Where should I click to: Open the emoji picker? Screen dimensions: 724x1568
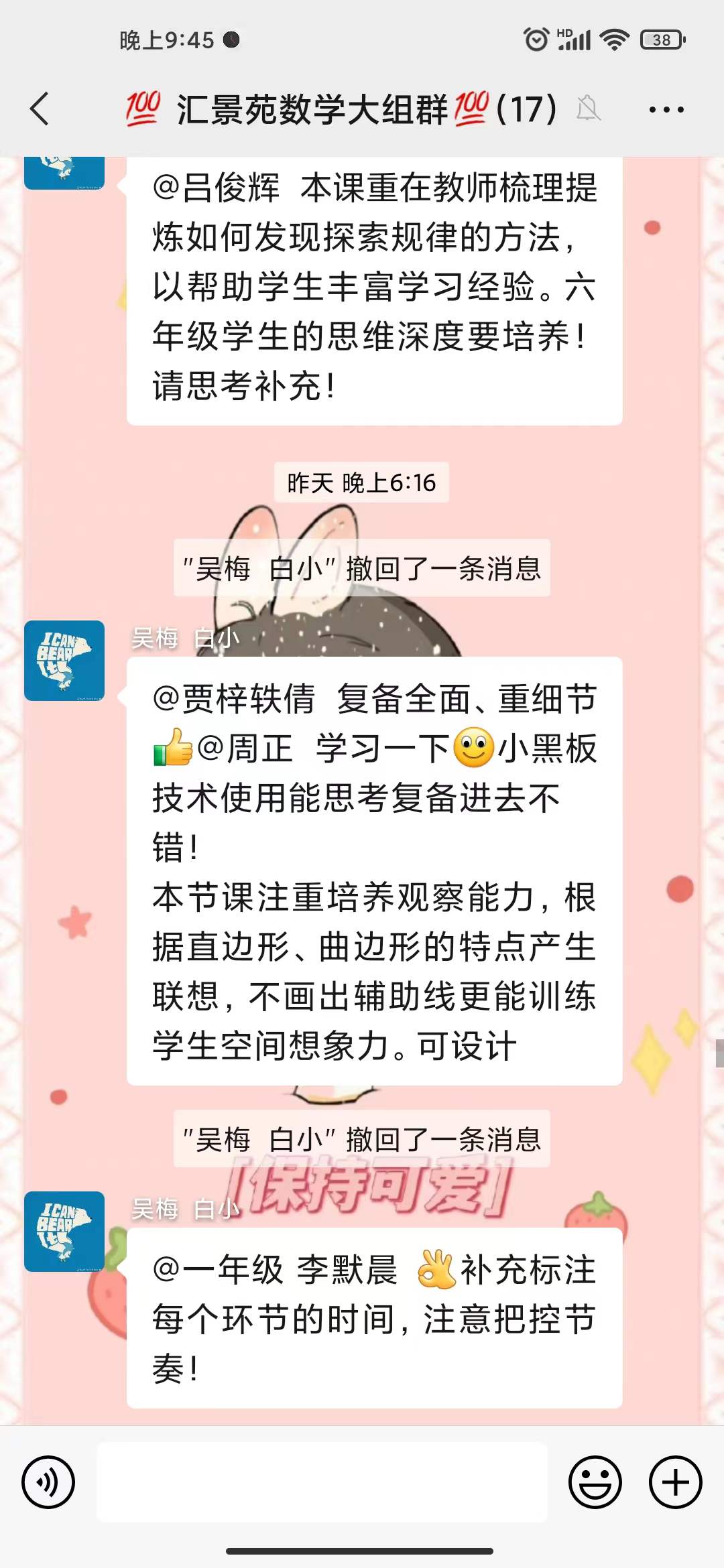coord(595,1482)
